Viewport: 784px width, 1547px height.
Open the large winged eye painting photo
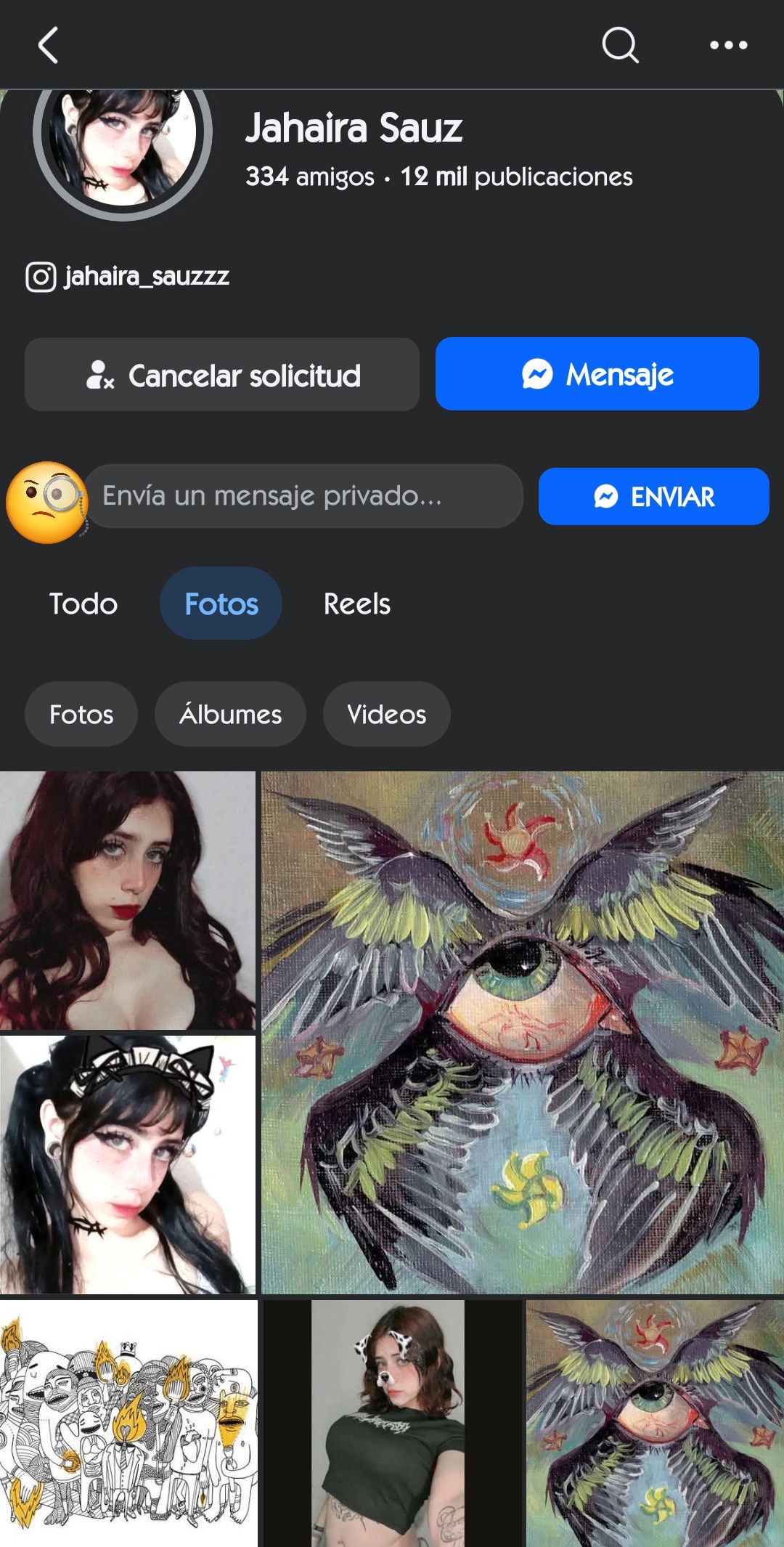(522, 1032)
